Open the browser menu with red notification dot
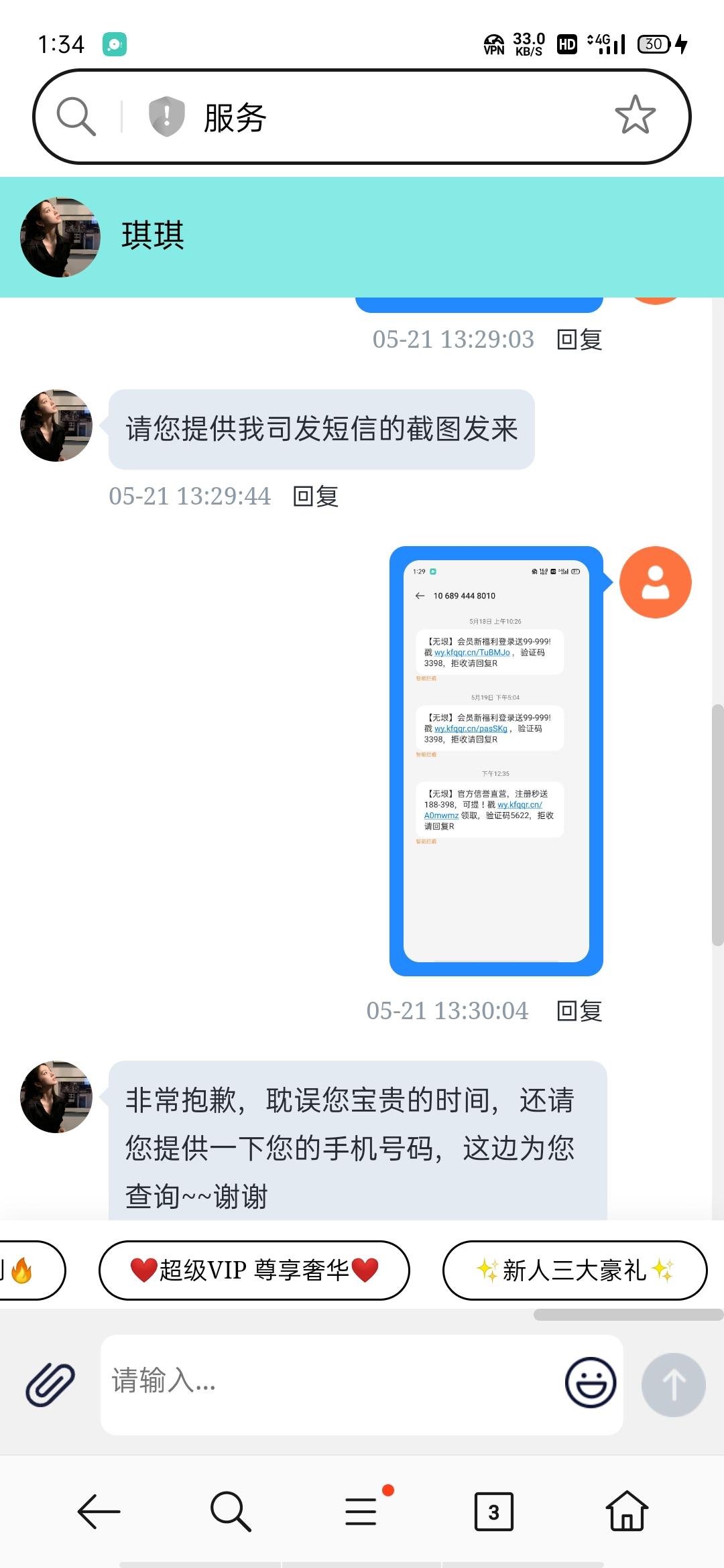Screen dimensions: 724x1568 [361, 1511]
